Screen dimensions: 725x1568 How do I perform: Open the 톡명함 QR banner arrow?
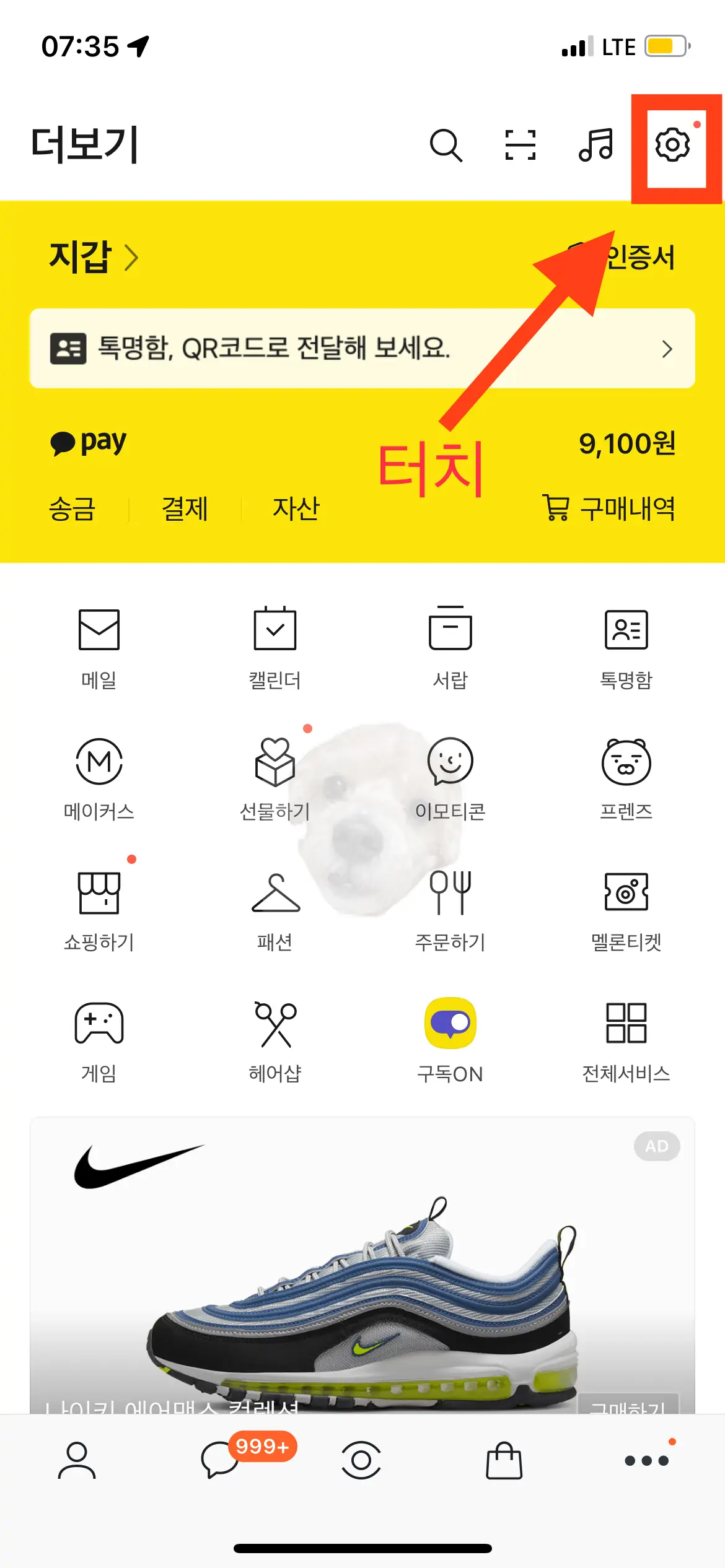coord(667,349)
